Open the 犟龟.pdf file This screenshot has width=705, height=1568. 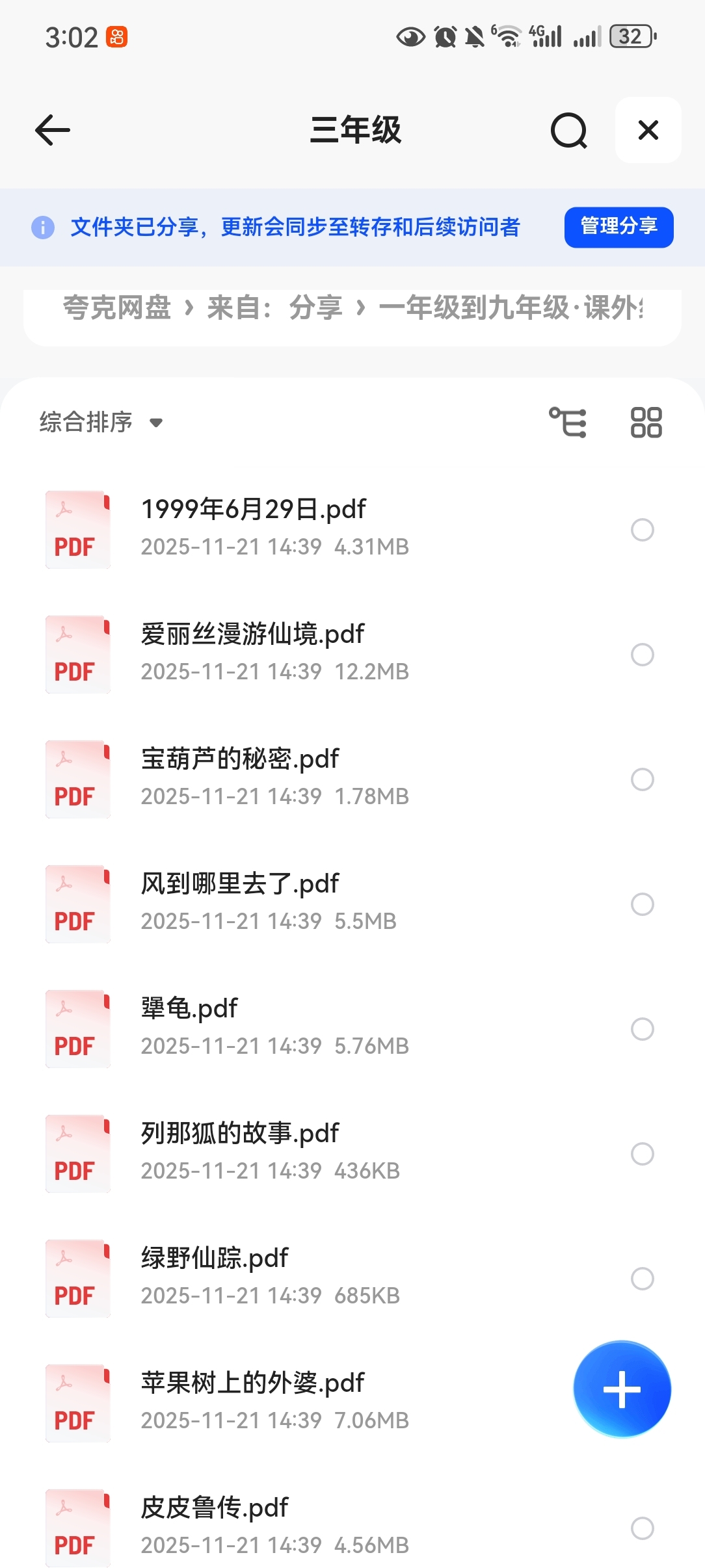189,1009
